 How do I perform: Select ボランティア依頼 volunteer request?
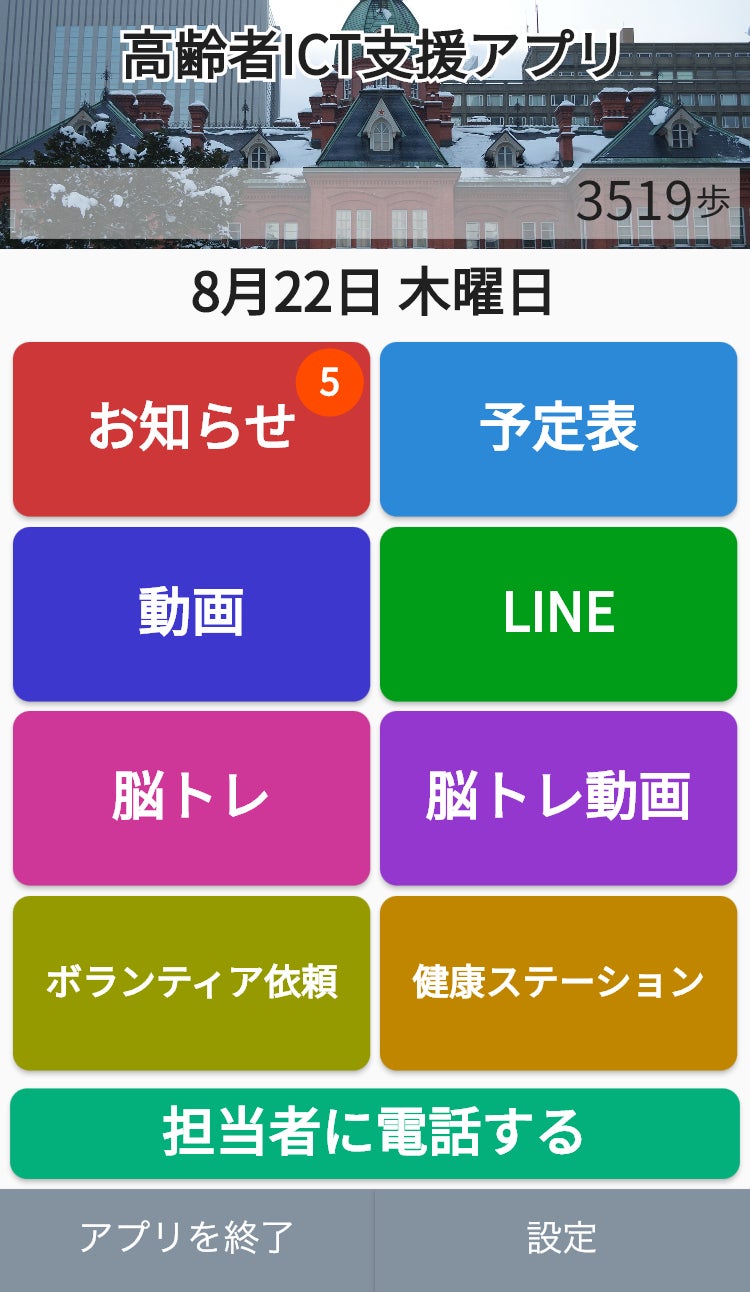tap(191, 983)
